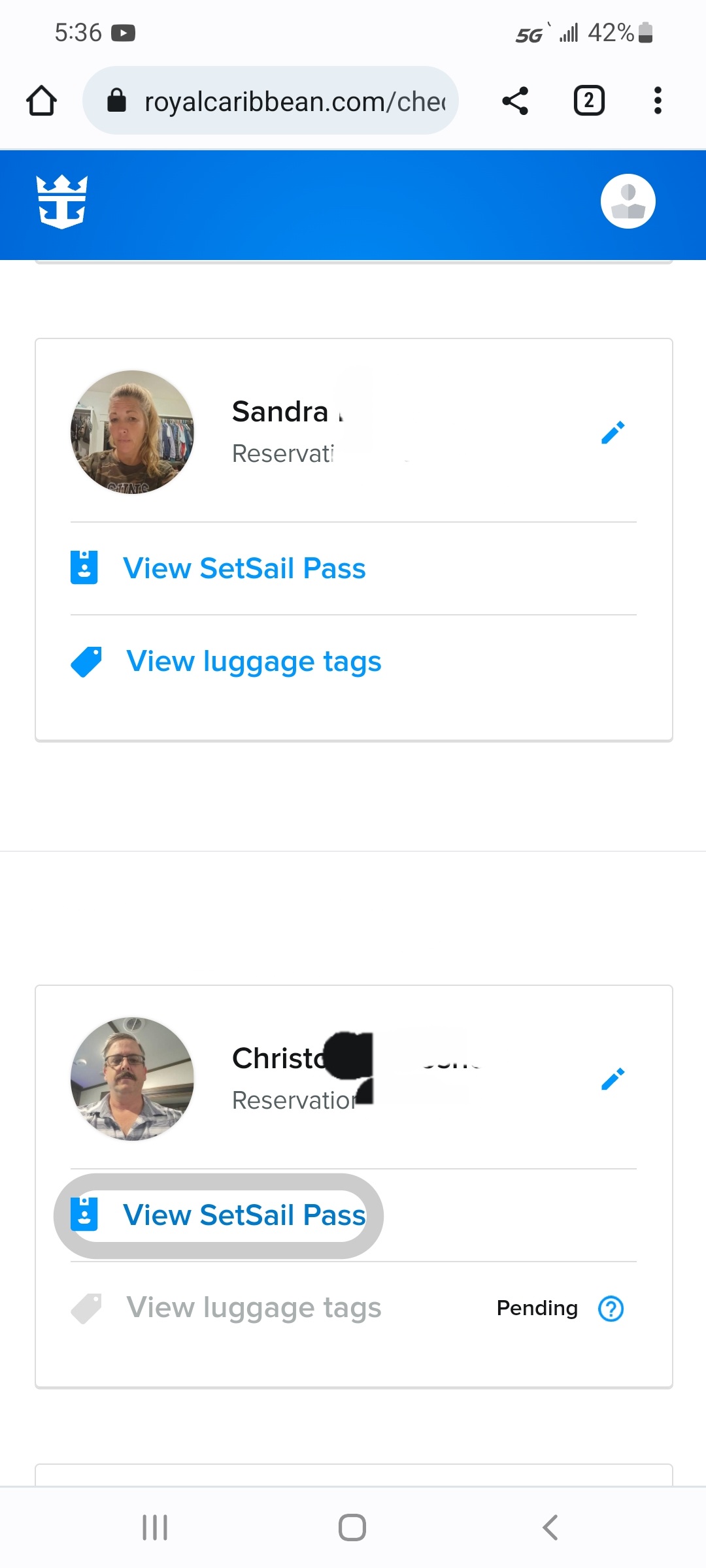Open the browser overflow menu
This screenshot has width=706, height=1568.
[658, 101]
